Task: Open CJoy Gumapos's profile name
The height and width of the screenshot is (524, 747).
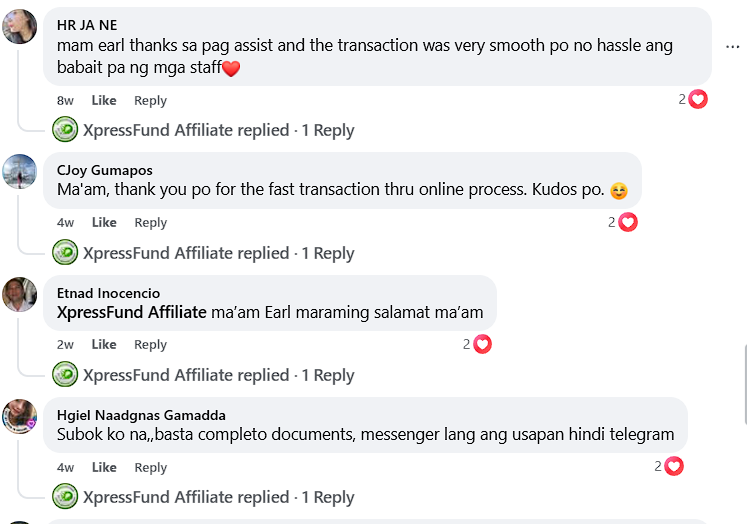Action: [x=104, y=170]
